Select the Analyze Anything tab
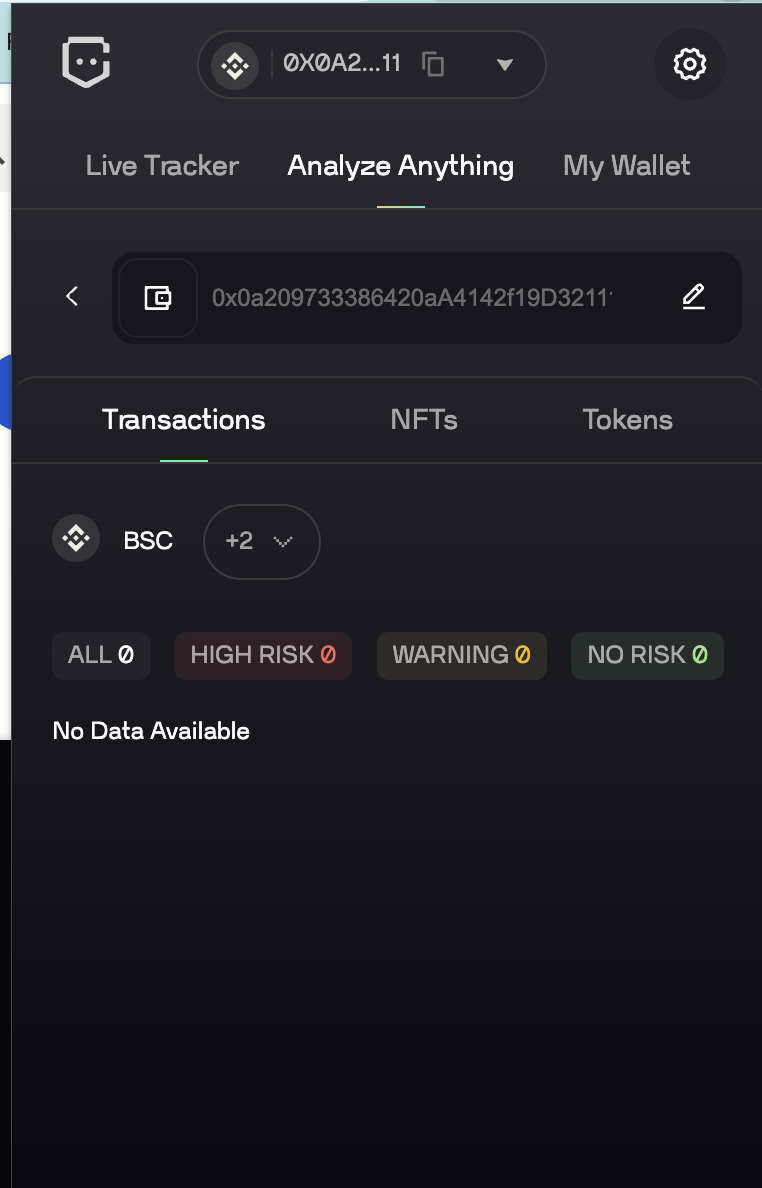The width and height of the screenshot is (762, 1188). pos(400,166)
